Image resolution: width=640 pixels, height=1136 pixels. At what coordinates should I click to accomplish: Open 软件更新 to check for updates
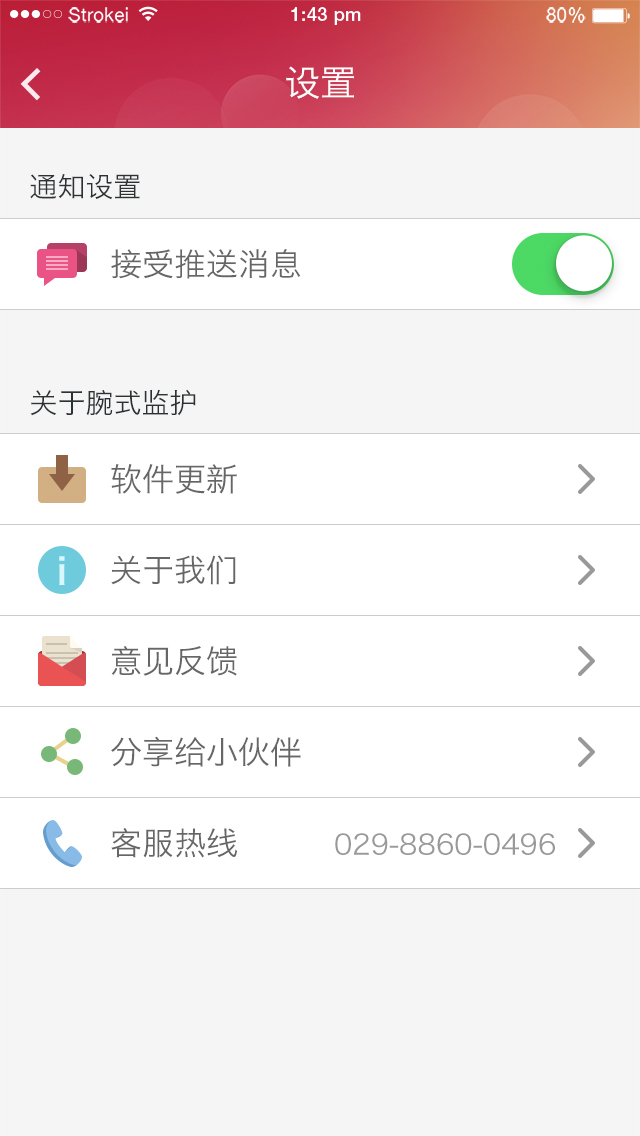coord(320,480)
